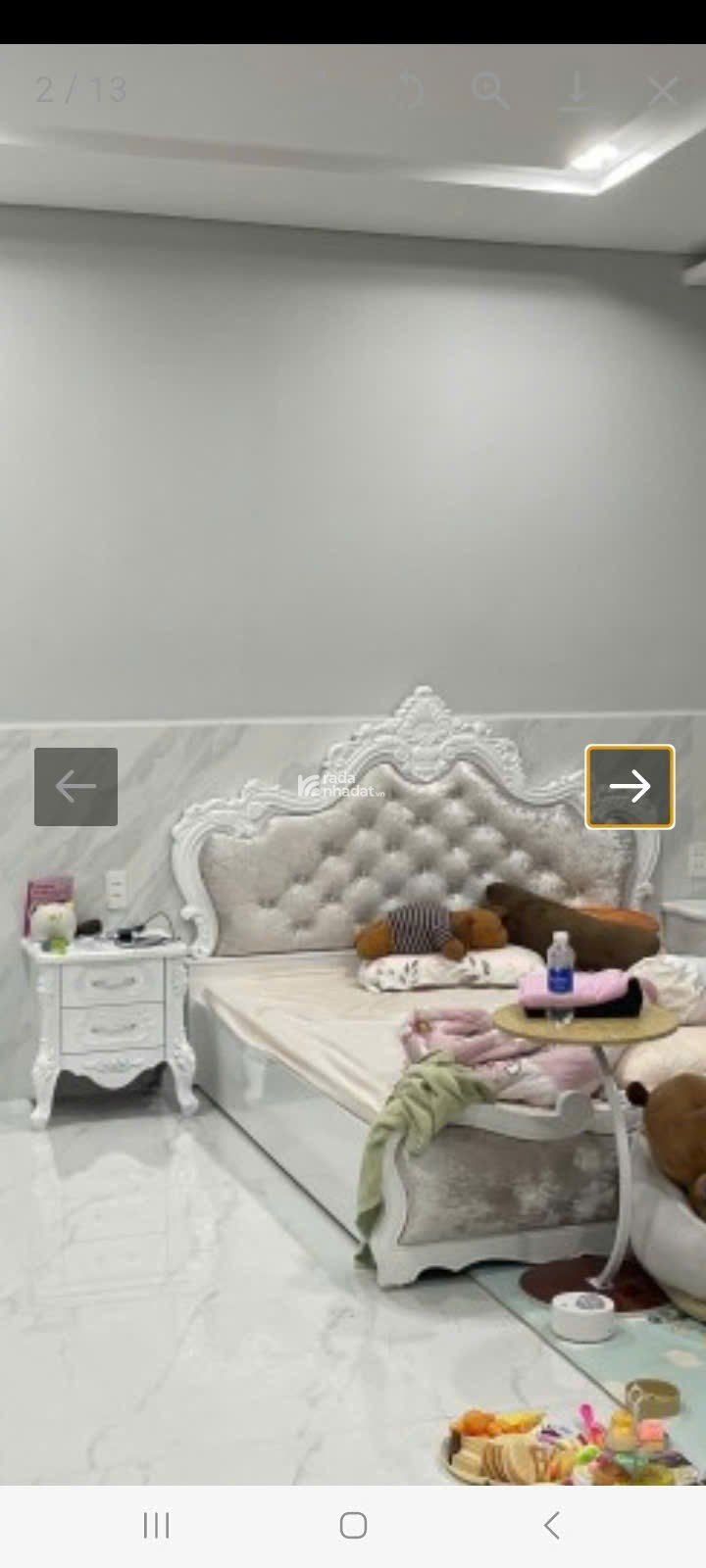The width and height of the screenshot is (706, 1568).
Task: Tap the system back button
Action: click(551, 1525)
